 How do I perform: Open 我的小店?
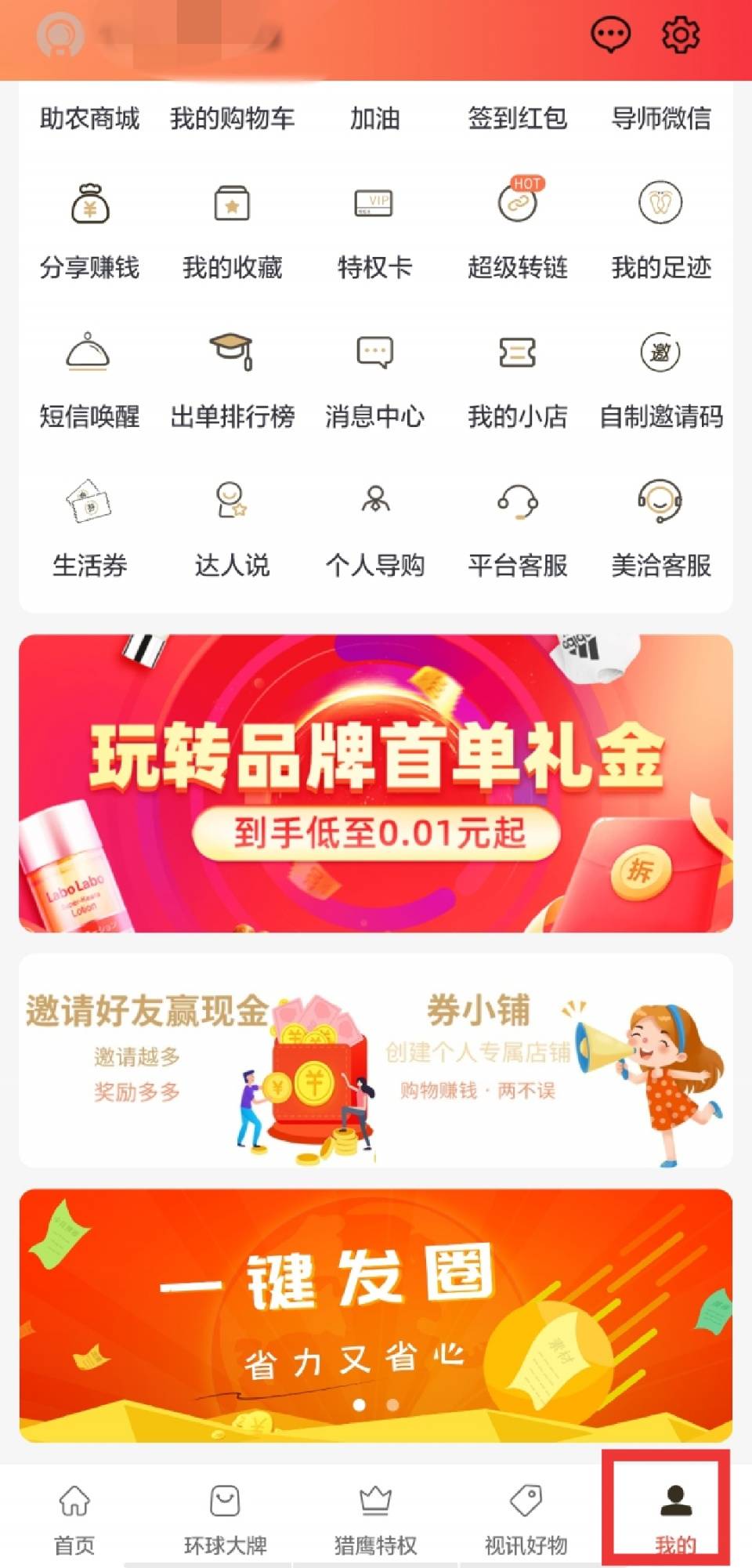pyautogui.click(x=518, y=381)
